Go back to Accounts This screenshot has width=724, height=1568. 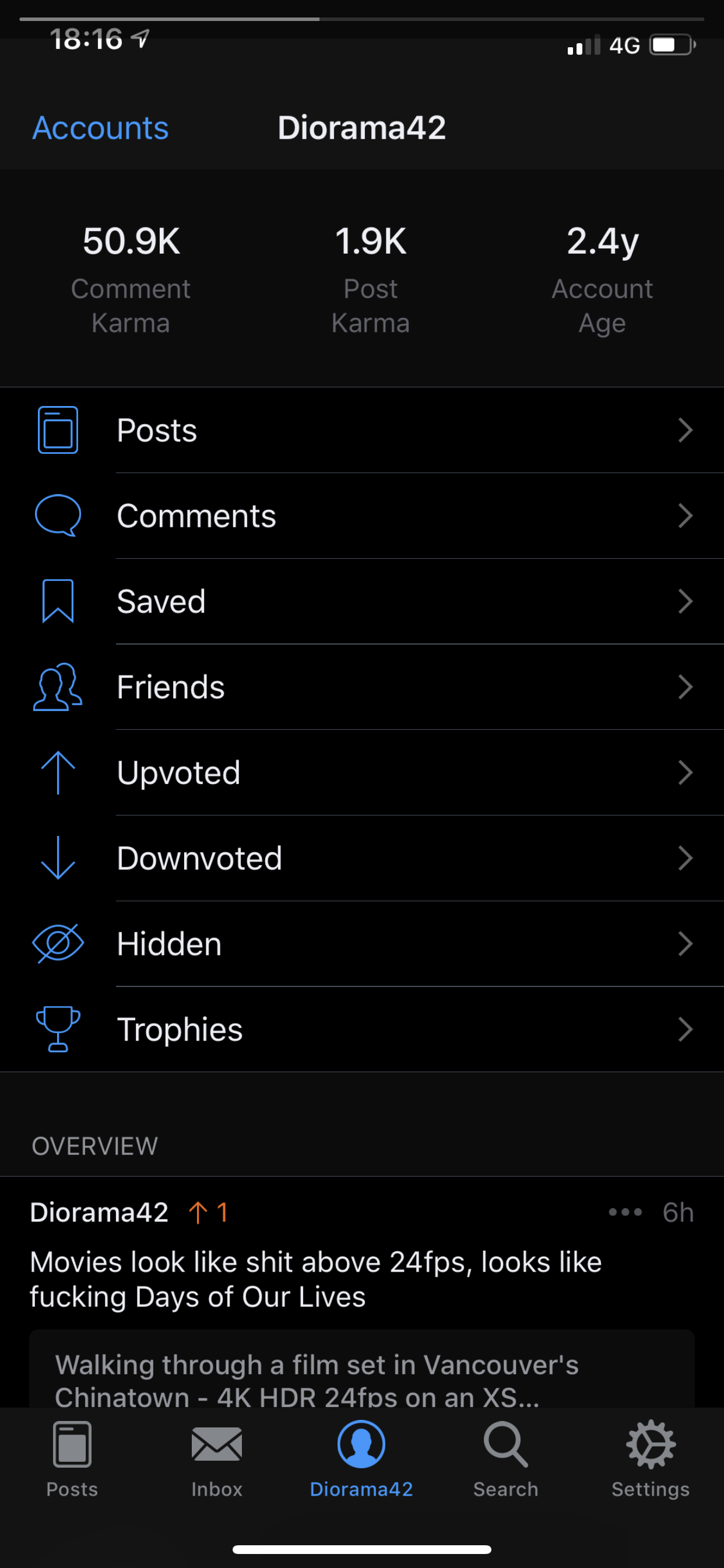point(100,128)
